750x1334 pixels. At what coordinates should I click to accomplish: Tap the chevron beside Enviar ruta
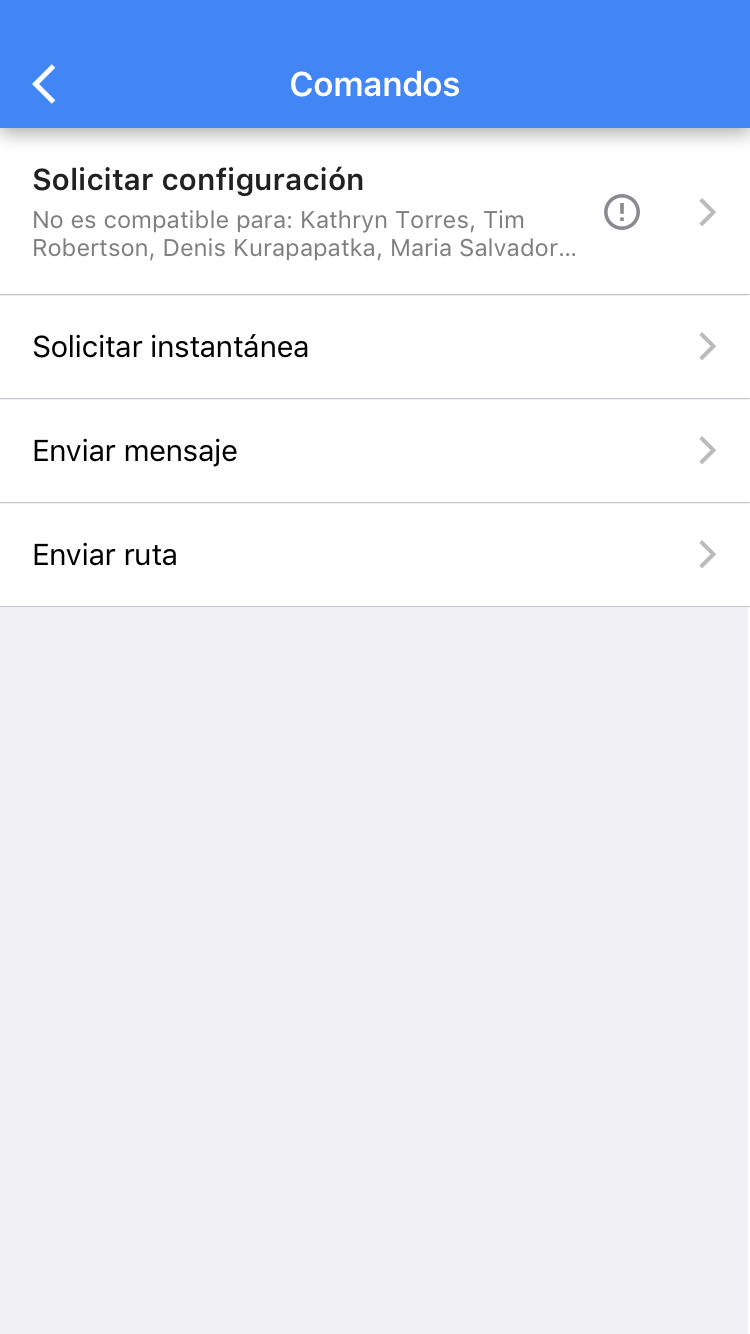point(707,554)
